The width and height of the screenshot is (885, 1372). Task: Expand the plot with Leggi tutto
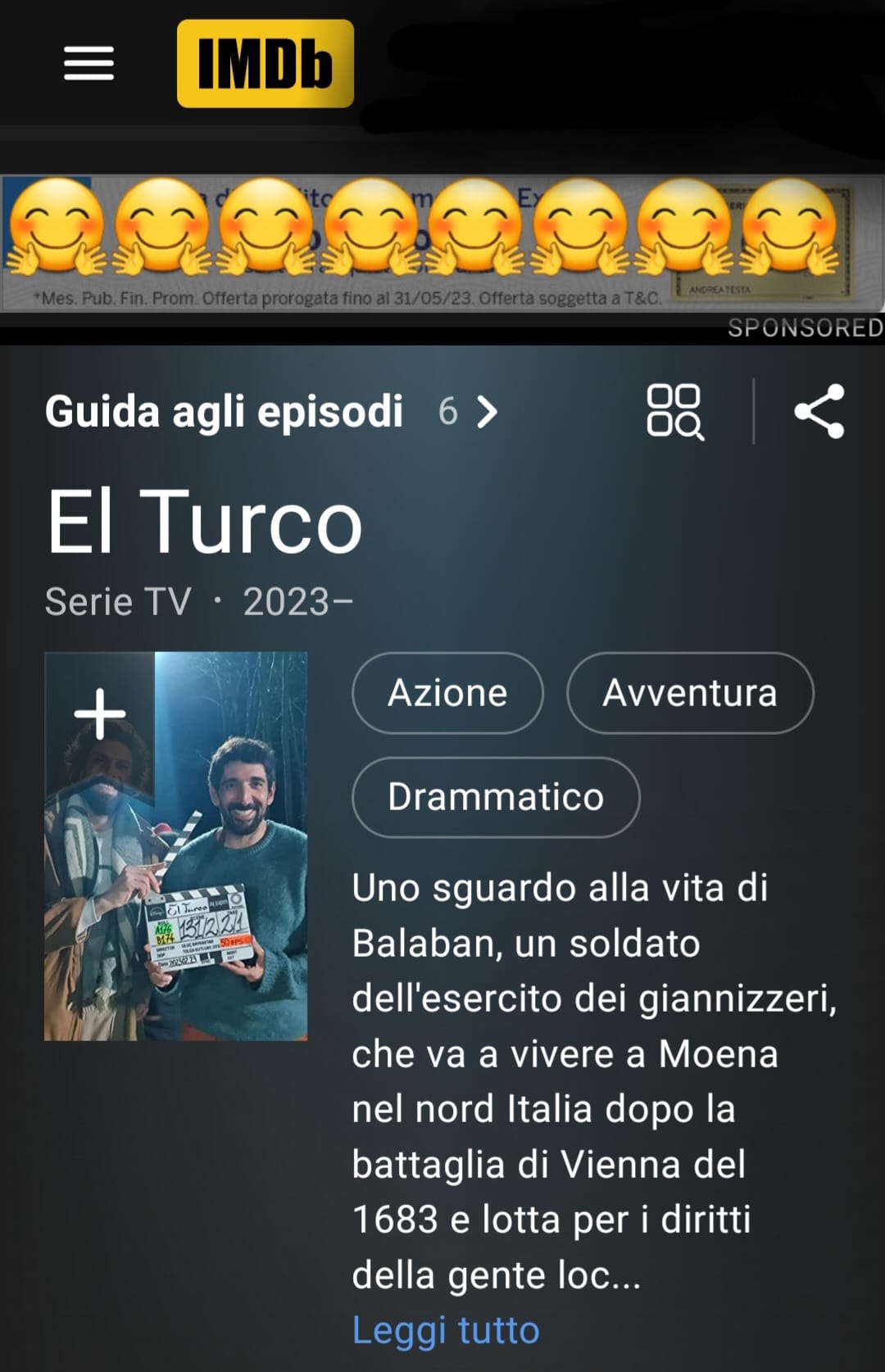click(x=446, y=1330)
